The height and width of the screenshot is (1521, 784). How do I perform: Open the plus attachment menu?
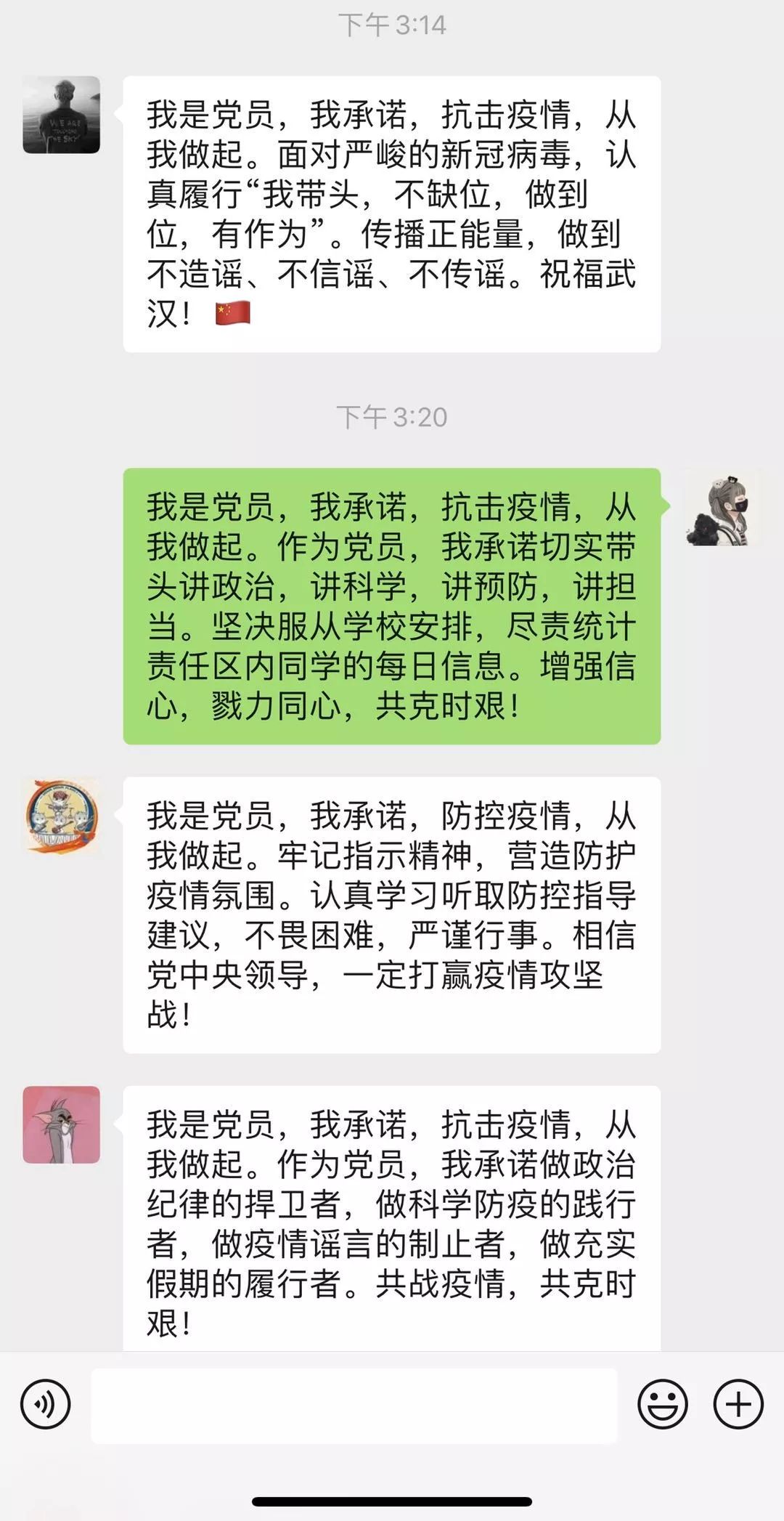(738, 1404)
